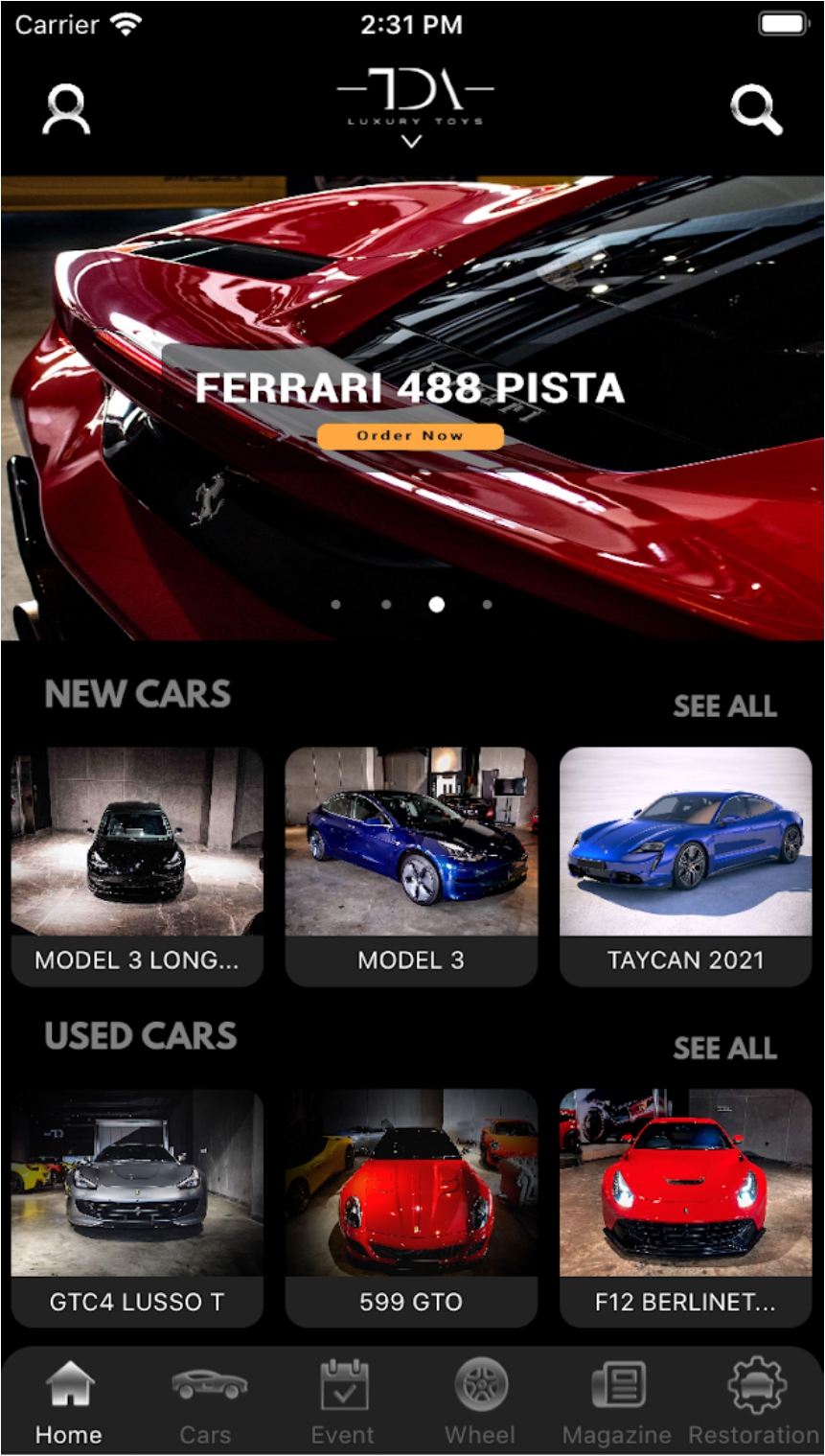Viewport: 825px width, 1456px height.
Task: Open the search magnifier
Action: point(756,110)
